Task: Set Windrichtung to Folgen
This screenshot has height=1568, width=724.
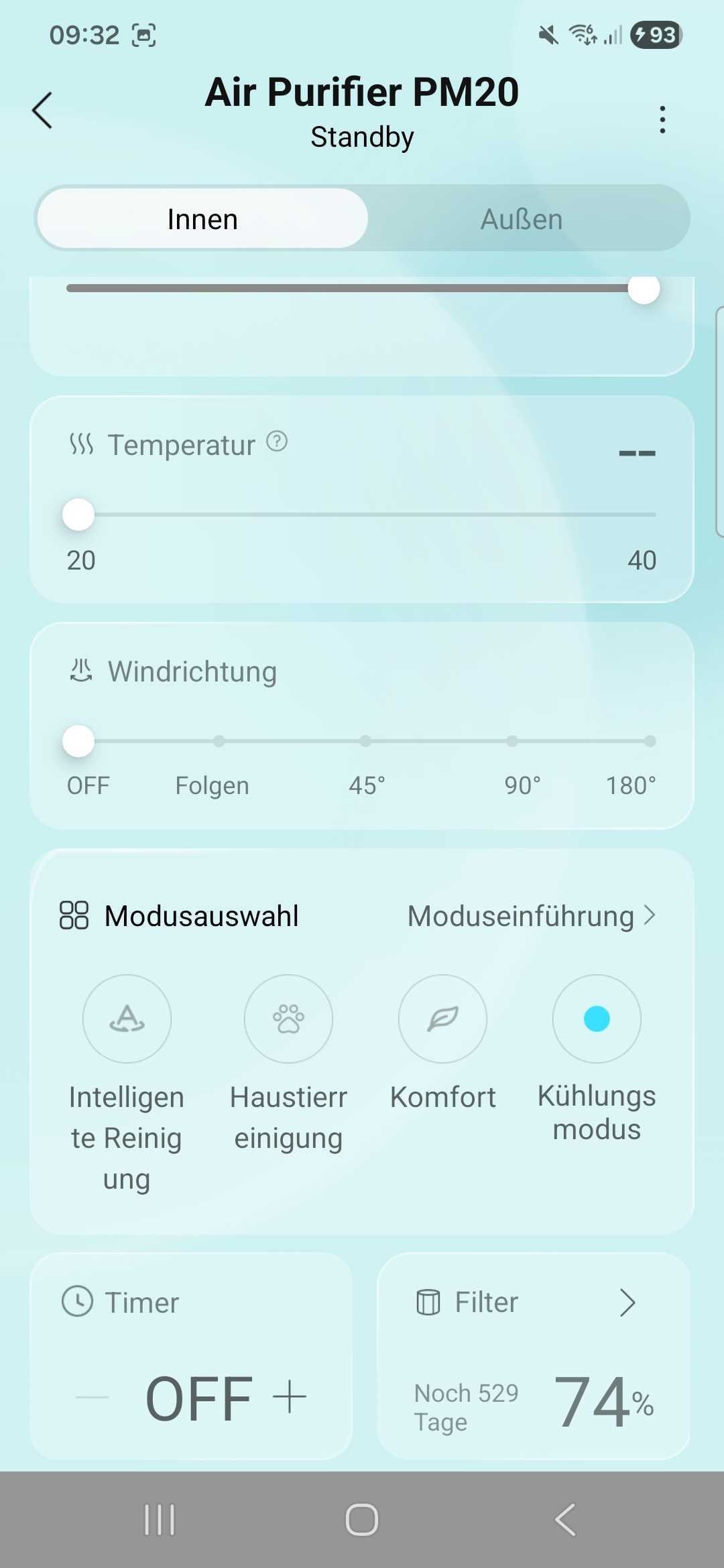Action: pos(219,741)
